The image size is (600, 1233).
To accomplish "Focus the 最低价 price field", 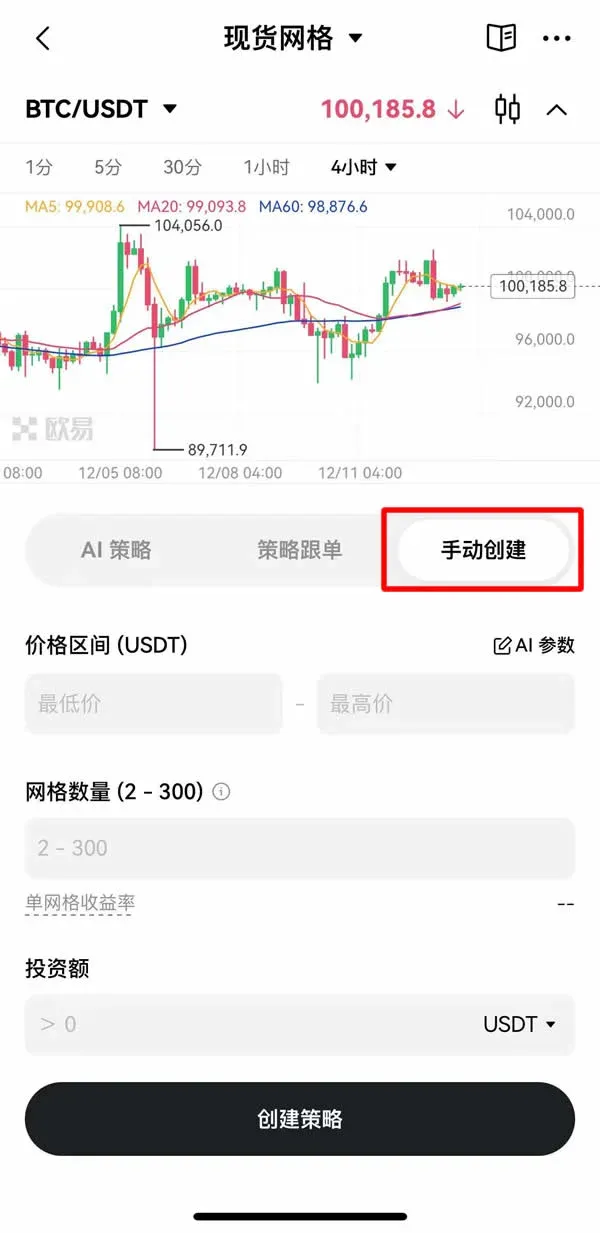I will (x=154, y=704).
